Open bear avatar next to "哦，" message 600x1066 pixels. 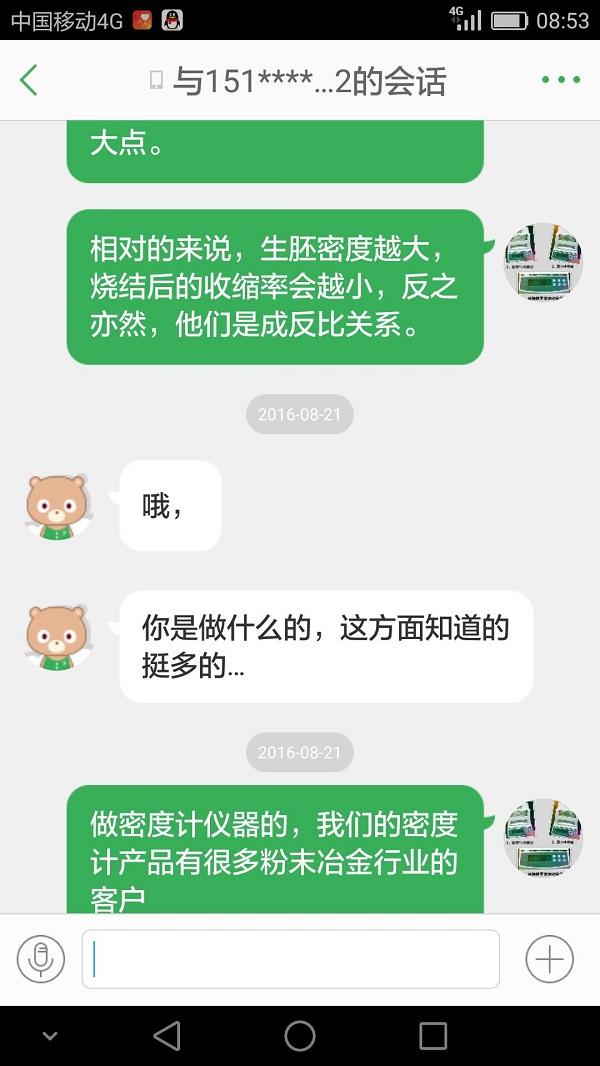point(57,506)
